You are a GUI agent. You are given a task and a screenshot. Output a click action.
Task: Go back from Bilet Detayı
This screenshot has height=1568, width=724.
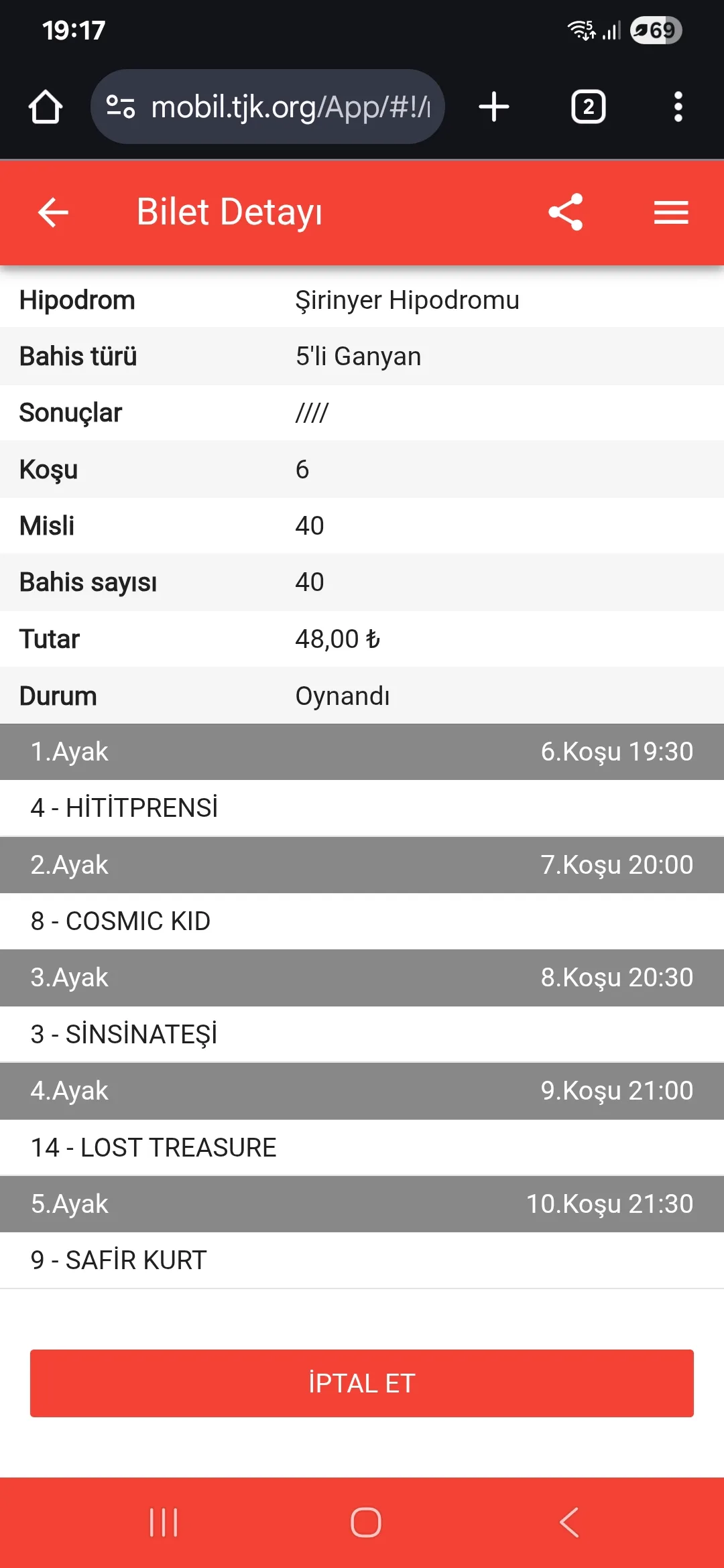(54, 212)
